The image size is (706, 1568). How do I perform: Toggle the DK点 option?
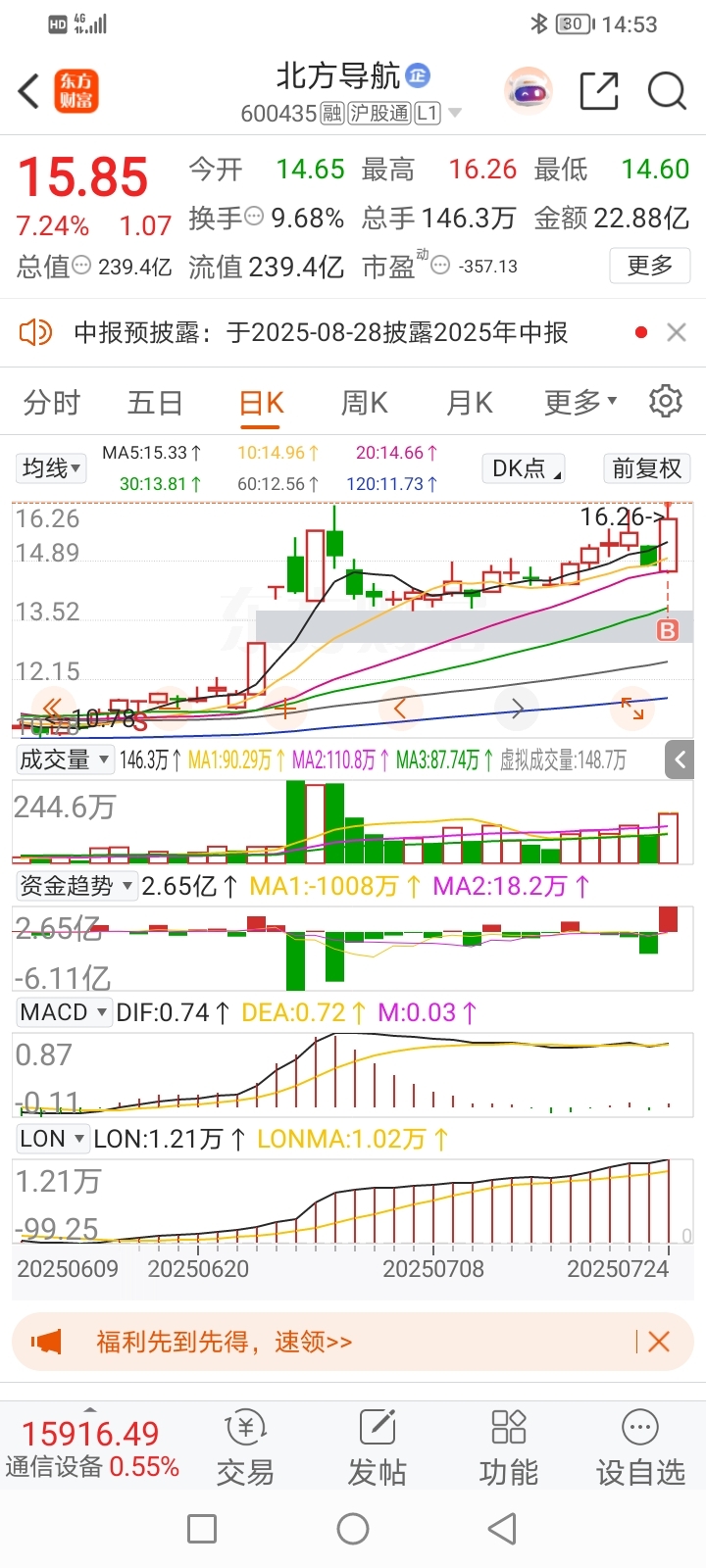pos(524,468)
